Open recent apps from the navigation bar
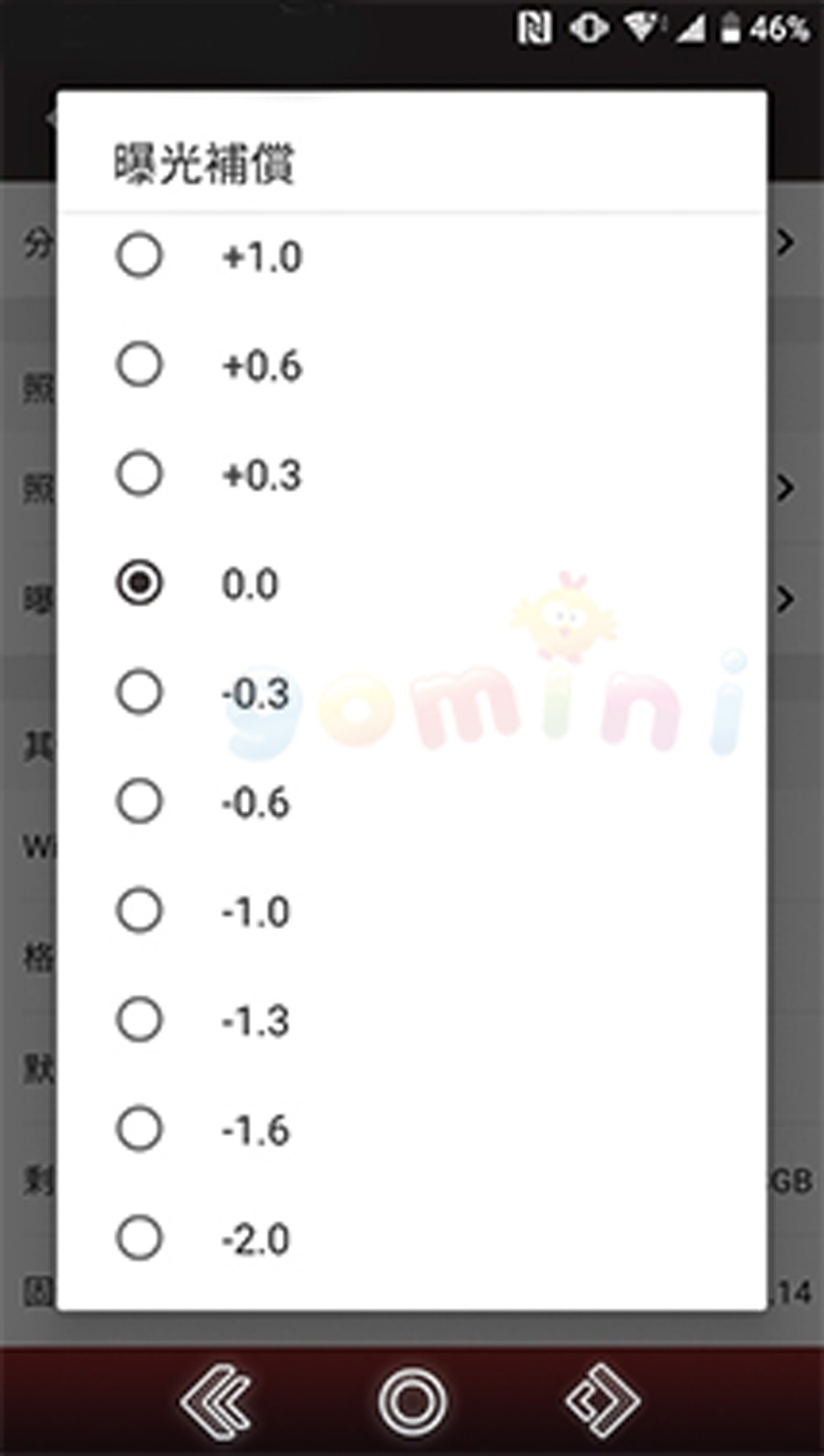This screenshot has width=824, height=1456. pyautogui.click(x=603, y=1400)
